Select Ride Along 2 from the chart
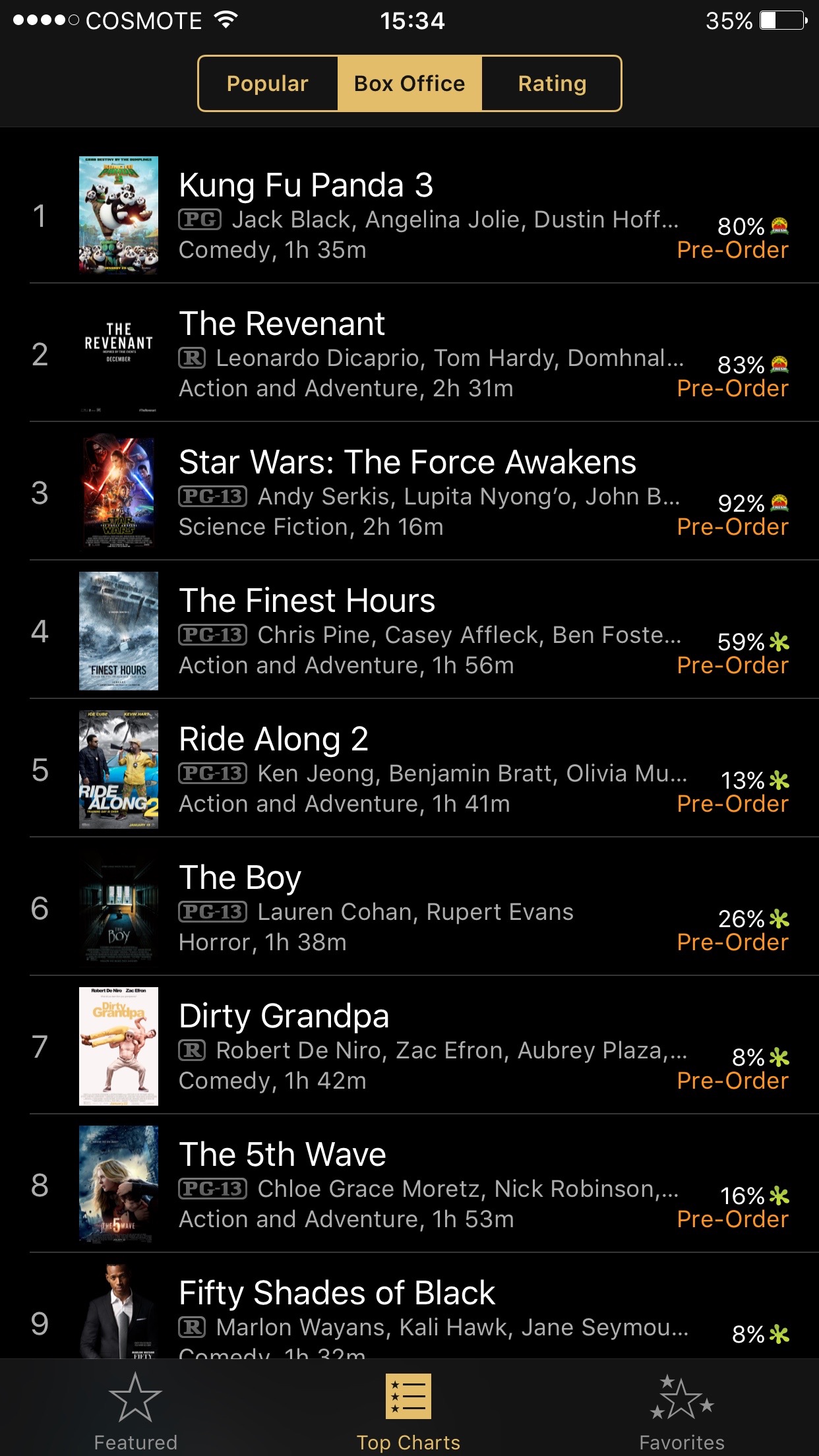This screenshot has height=1456, width=819. pyautogui.click(x=274, y=739)
